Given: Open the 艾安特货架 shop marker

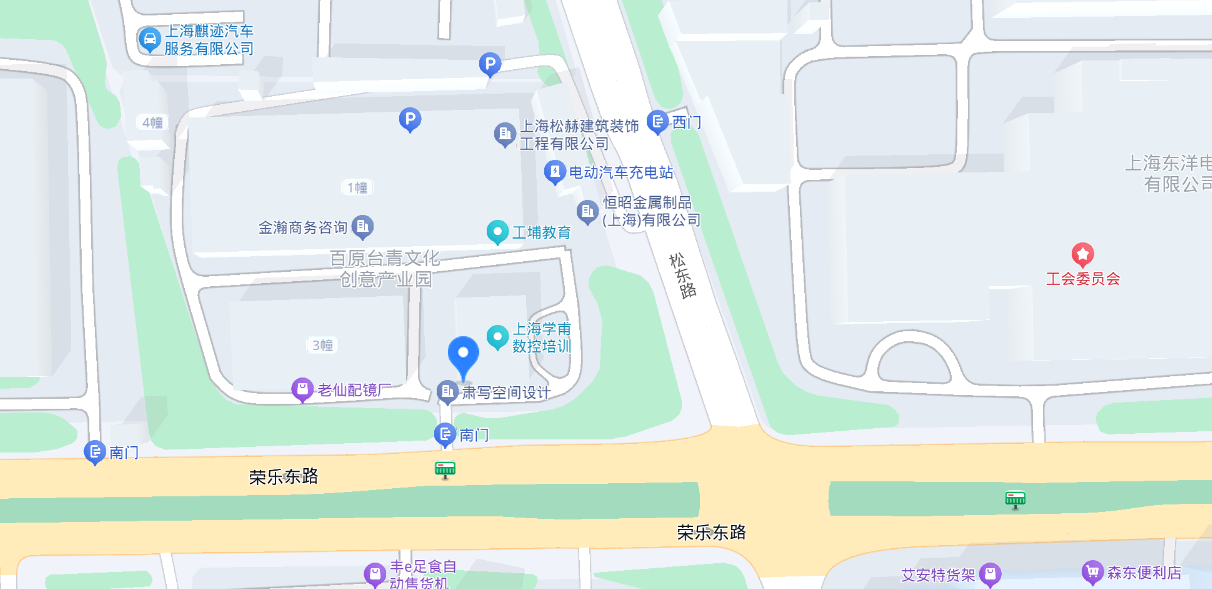Looking at the screenshot, I should tap(990, 574).
